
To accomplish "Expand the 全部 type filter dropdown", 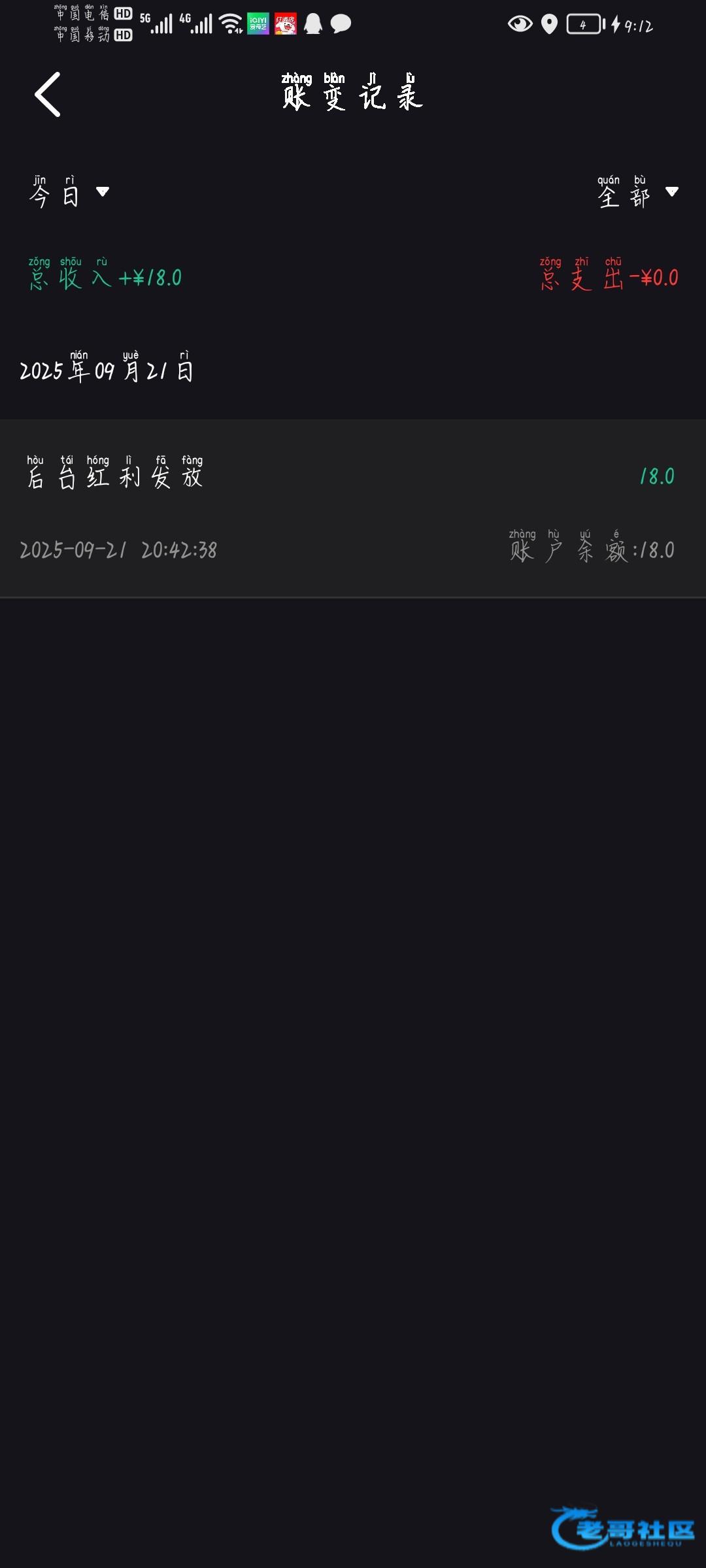I will pos(637,192).
